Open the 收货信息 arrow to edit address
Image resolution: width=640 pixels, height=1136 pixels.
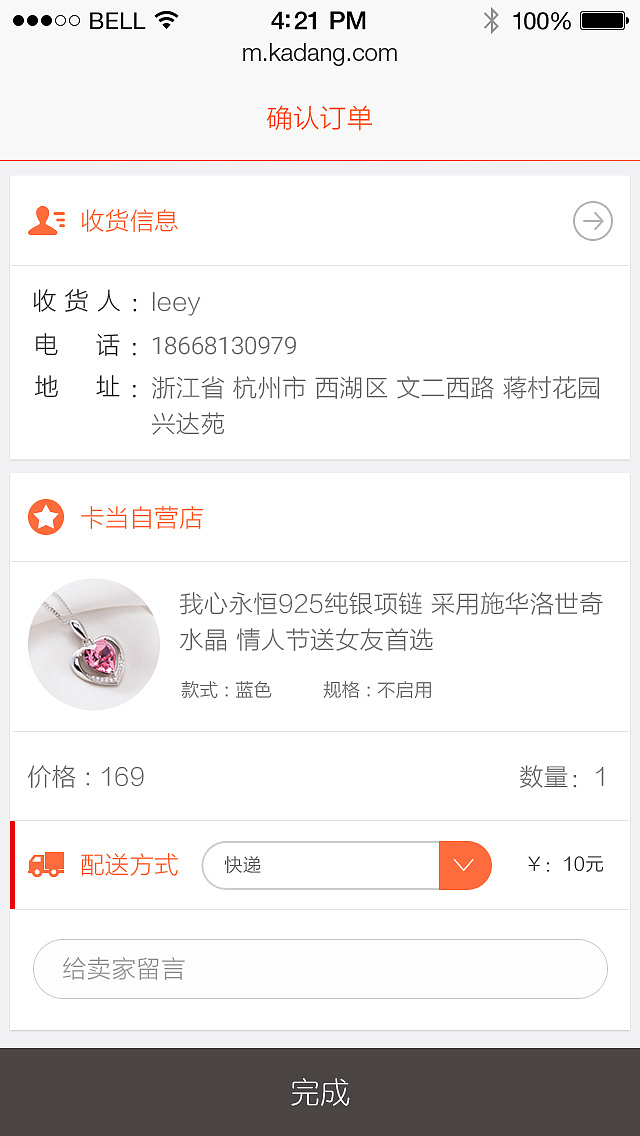click(x=592, y=221)
